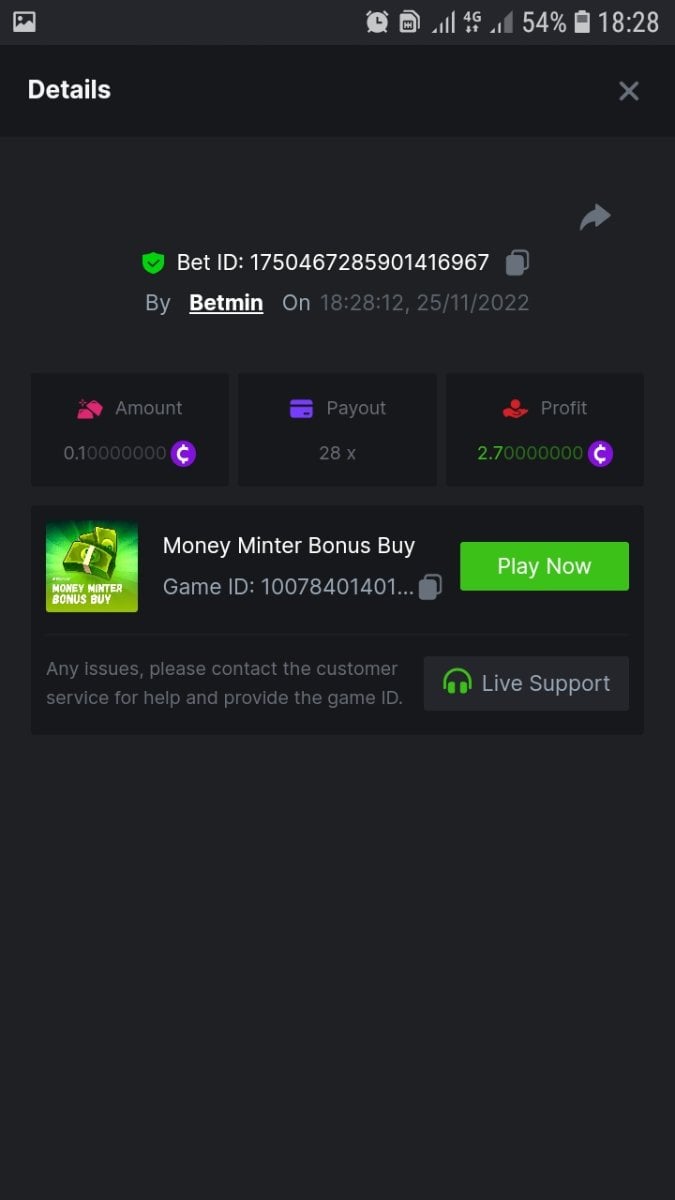The height and width of the screenshot is (1200, 675).
Task: Open the Money Minter Bonus Buy thumbnail
Action: [92, 566]
